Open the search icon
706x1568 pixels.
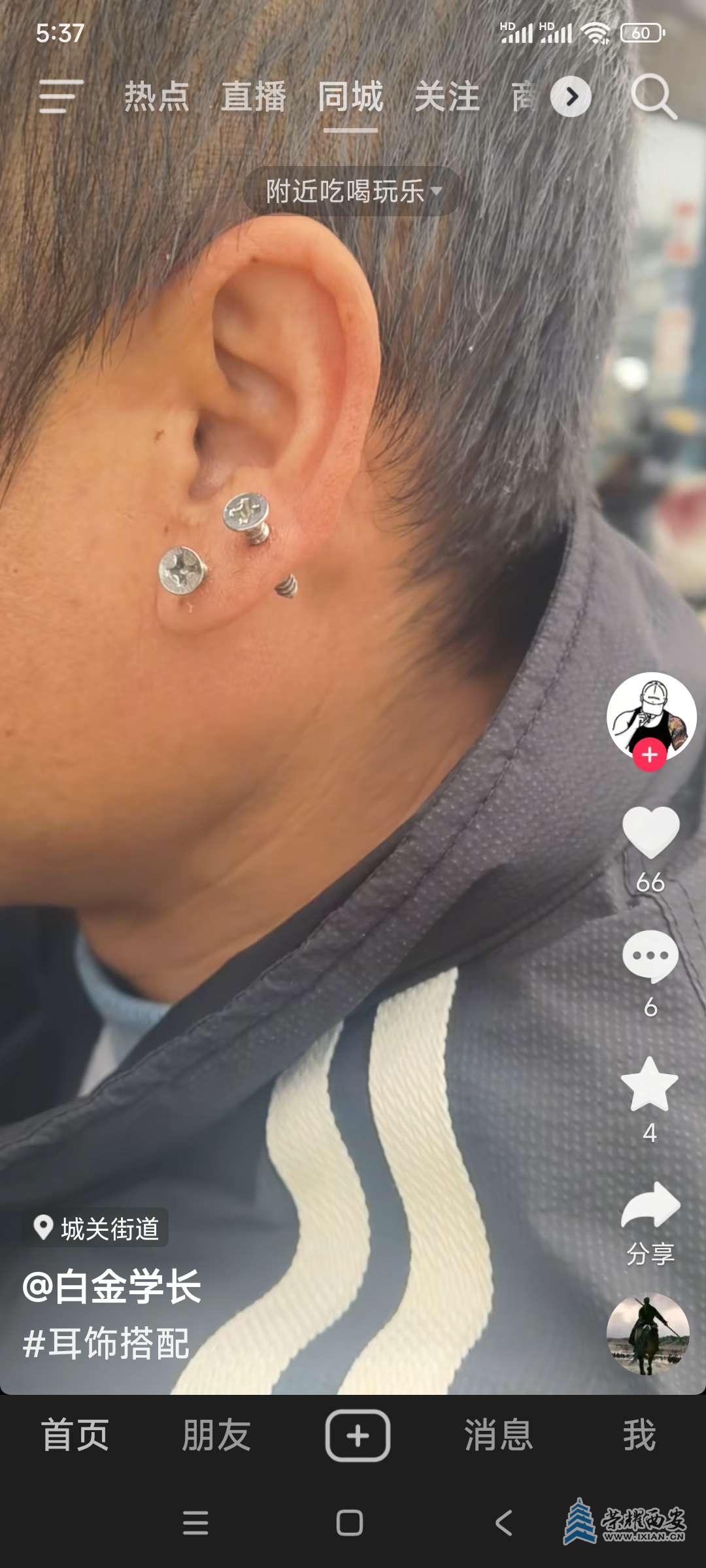653,97
